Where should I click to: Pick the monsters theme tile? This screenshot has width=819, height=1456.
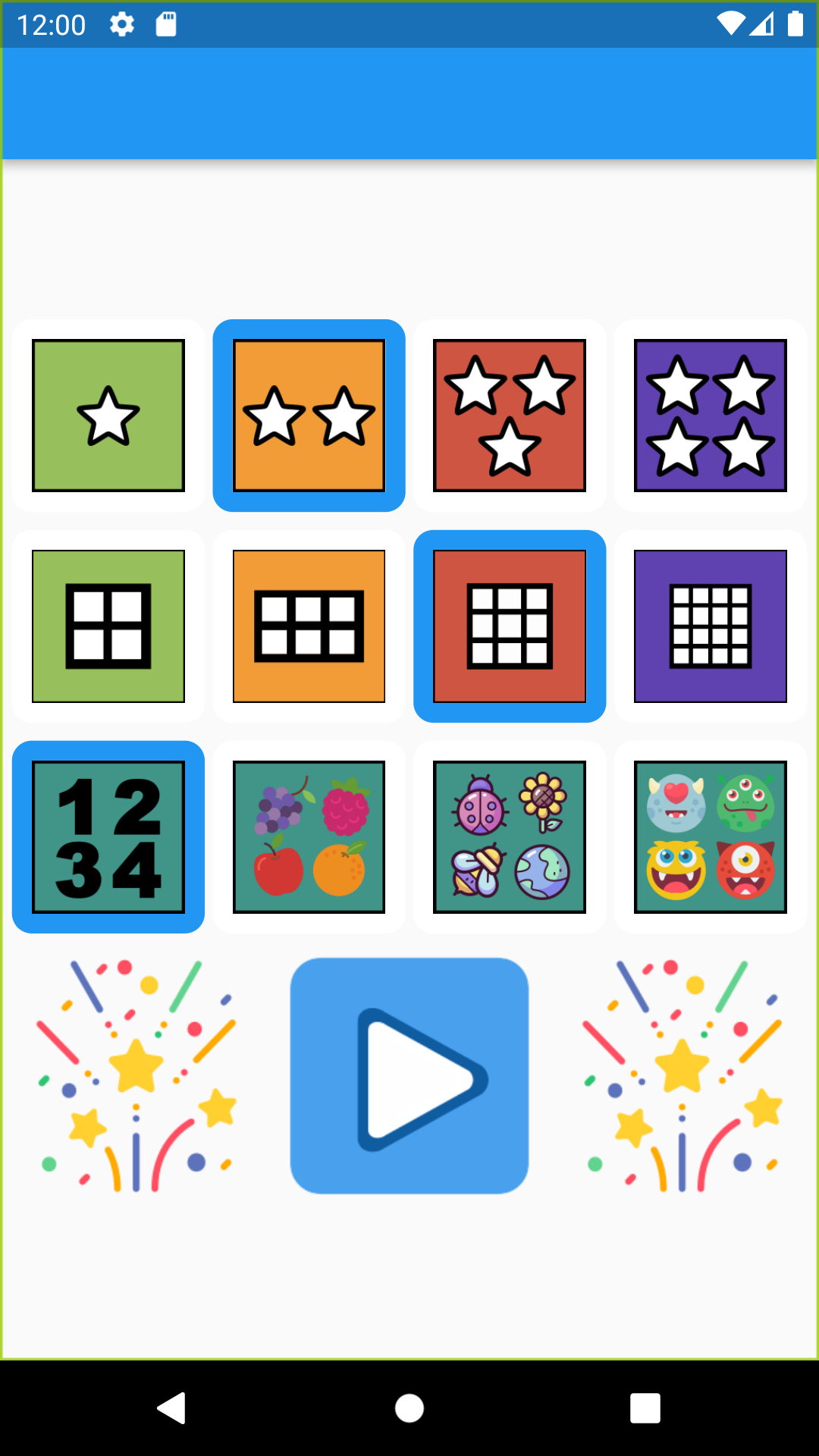(710, 837)
